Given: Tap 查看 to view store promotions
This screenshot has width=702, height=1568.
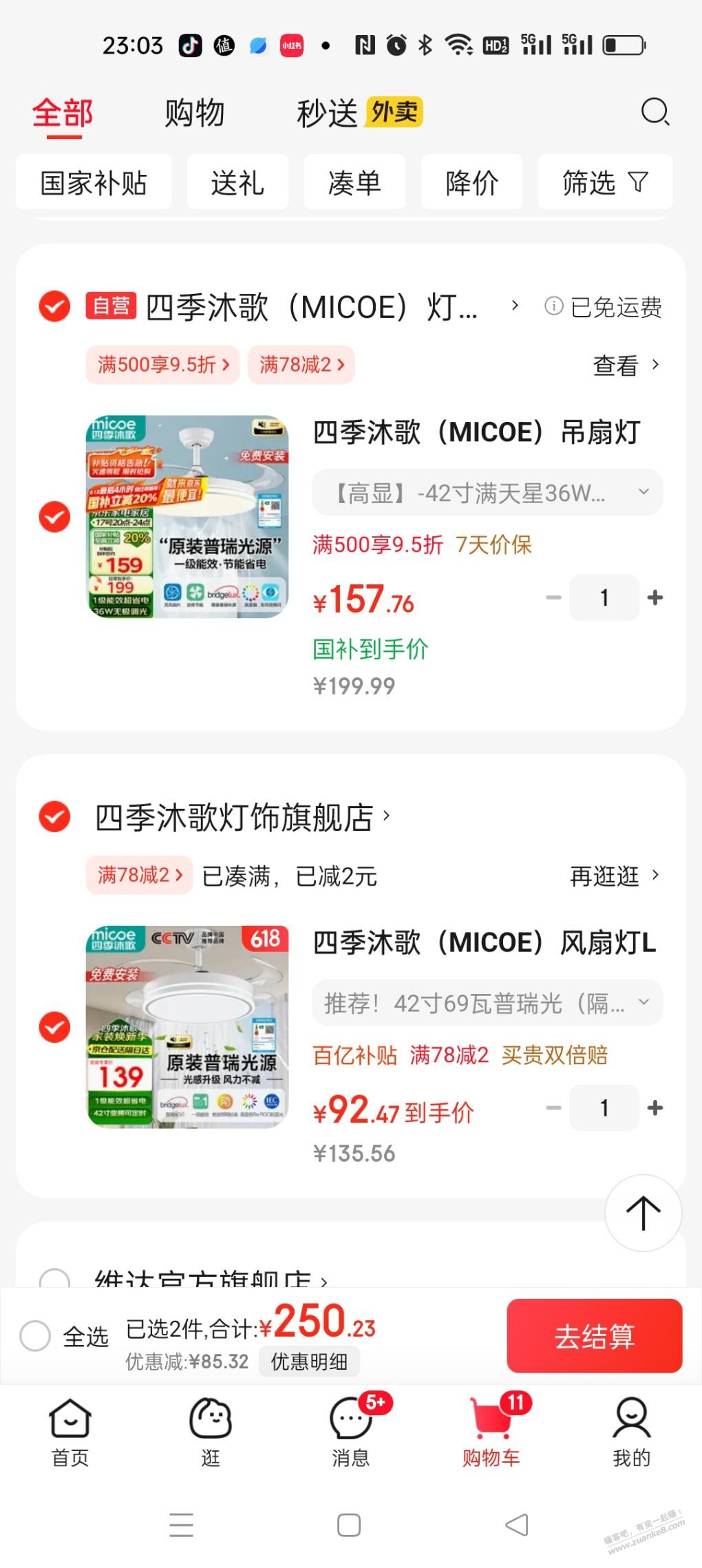Looking at the screenshot, I should pos(625,365).
